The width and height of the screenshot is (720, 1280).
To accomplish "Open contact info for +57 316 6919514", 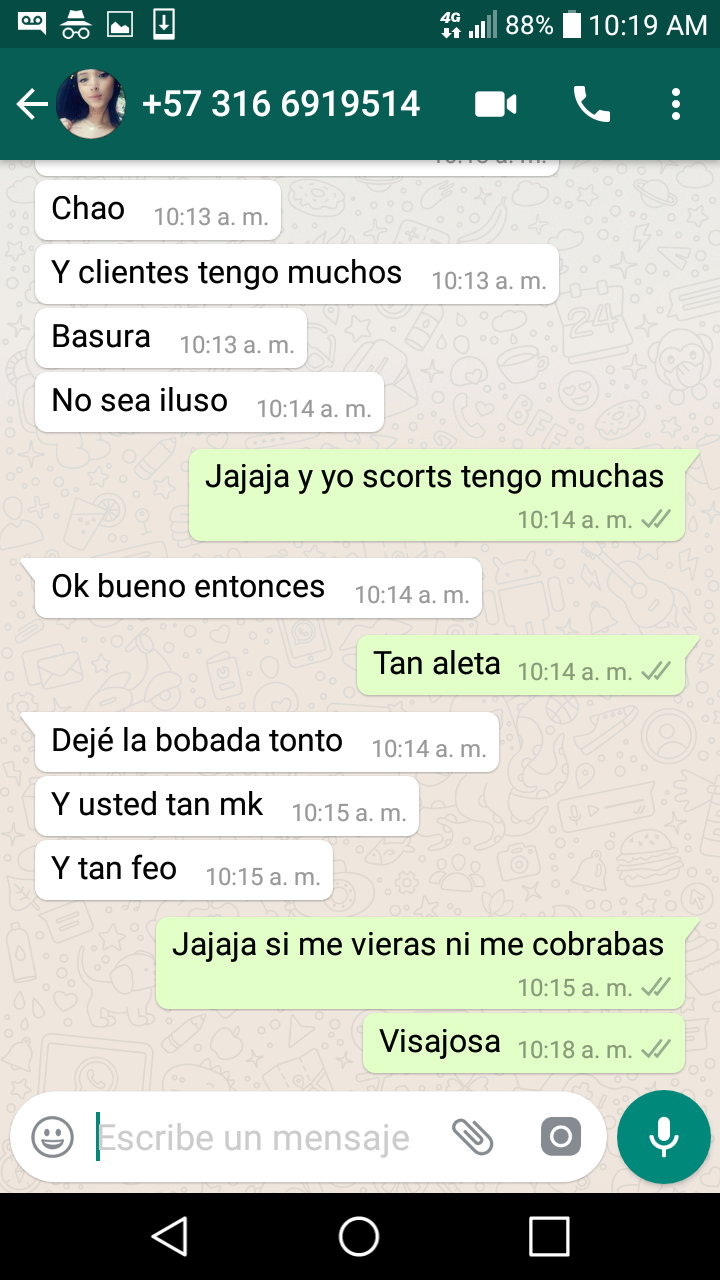I will click(281, 104).
